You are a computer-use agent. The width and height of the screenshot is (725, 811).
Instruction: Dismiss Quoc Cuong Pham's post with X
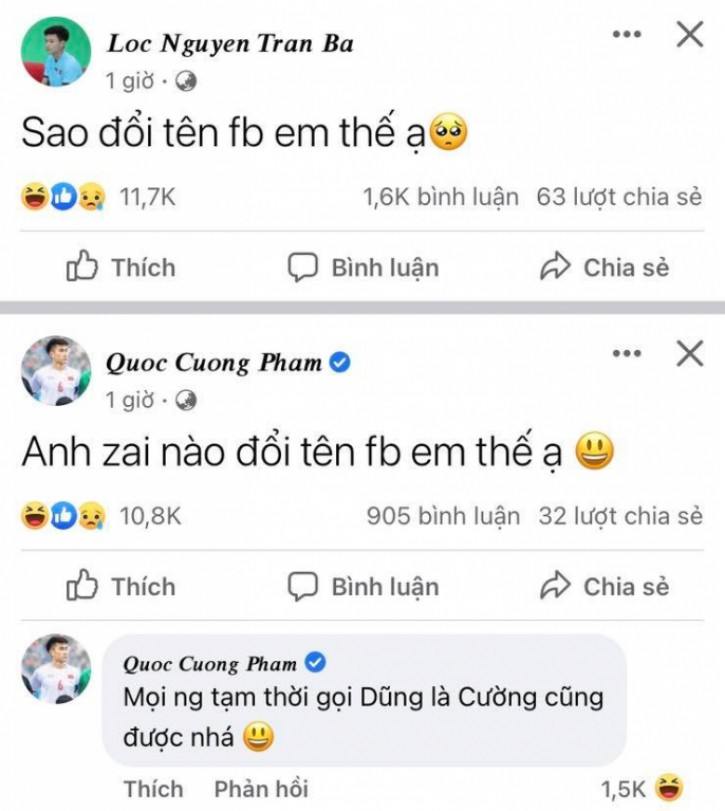(x=690, y=353)
